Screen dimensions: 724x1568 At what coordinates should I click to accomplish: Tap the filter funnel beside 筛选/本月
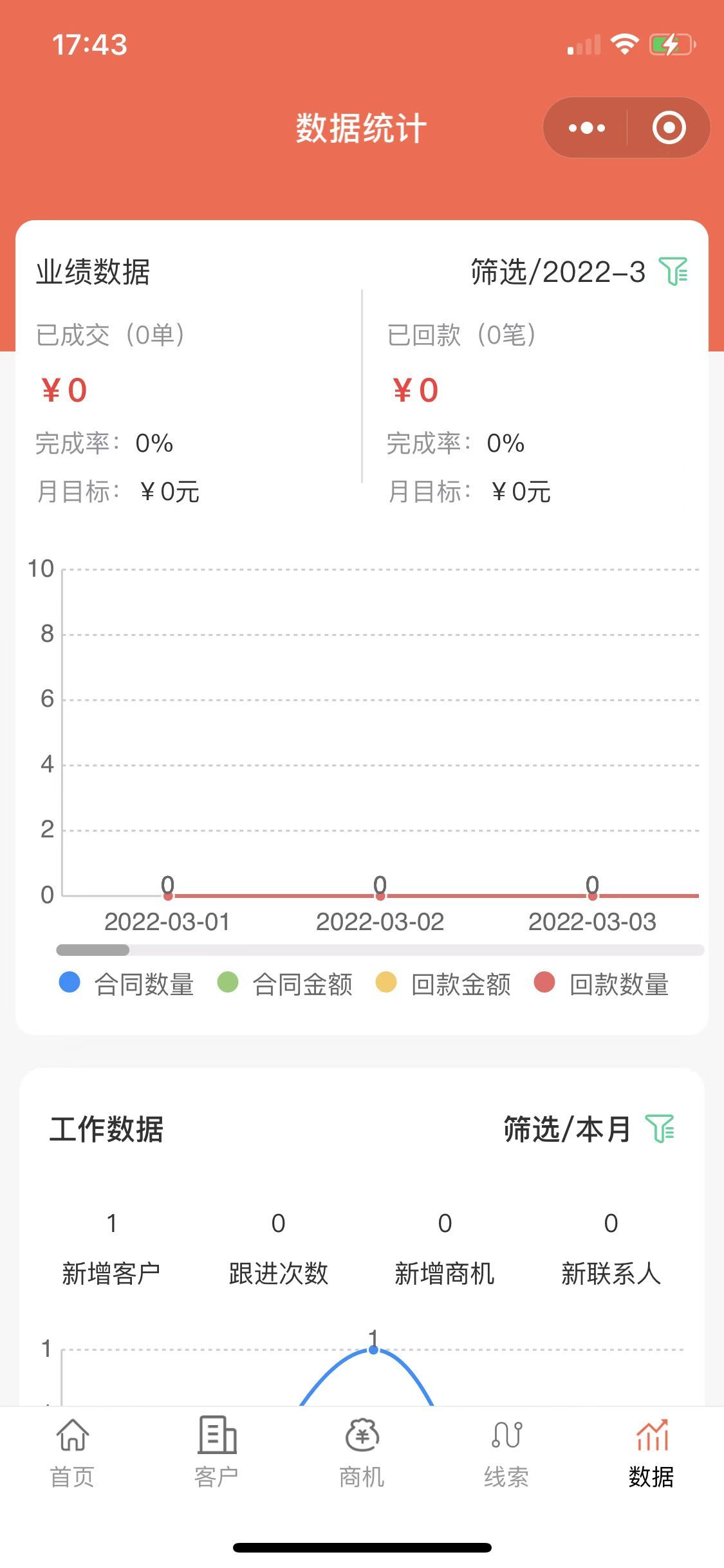click(x=661, y=1127)
